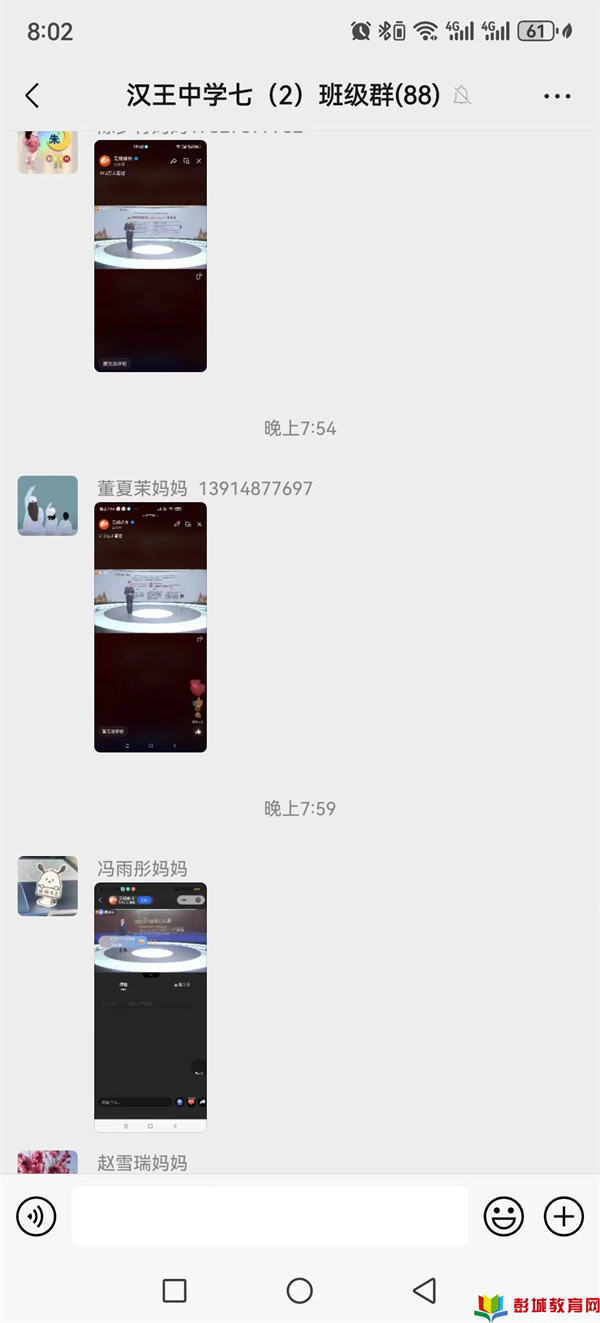Image resolution: width=600 pixels, height=1323 pixels.
Task: Open the screenshot image sent by 董夏茉妈妈
Action: (150, 627)
